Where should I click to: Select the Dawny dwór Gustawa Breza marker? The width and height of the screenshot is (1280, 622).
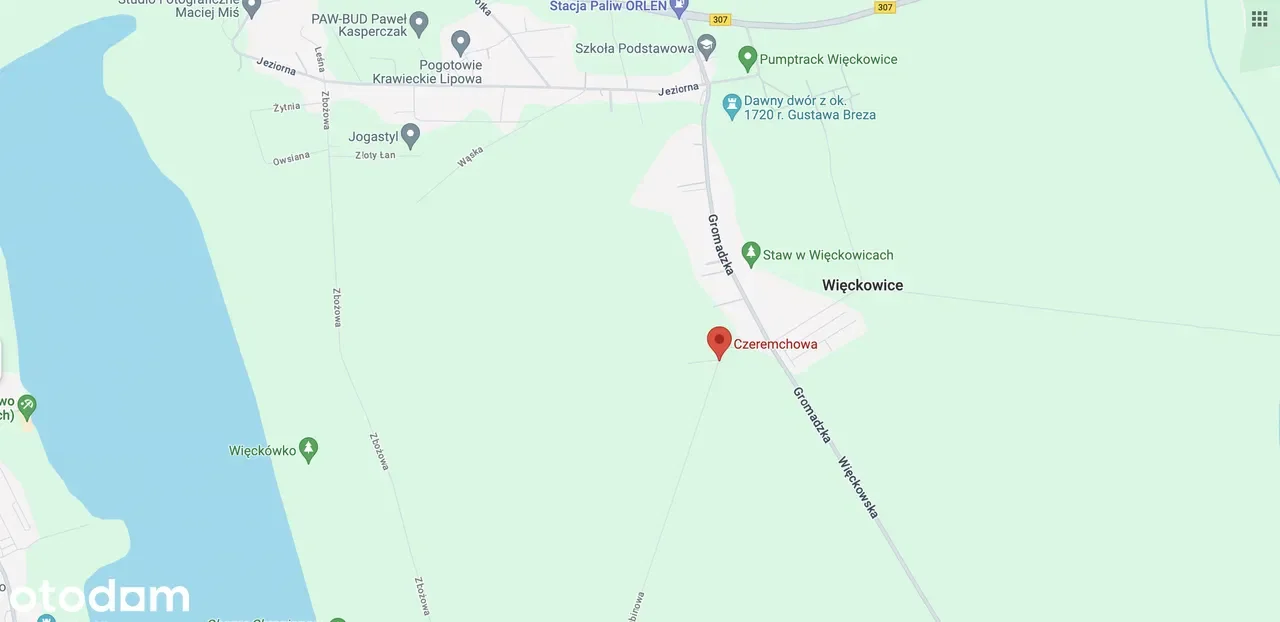pos(732,104)
